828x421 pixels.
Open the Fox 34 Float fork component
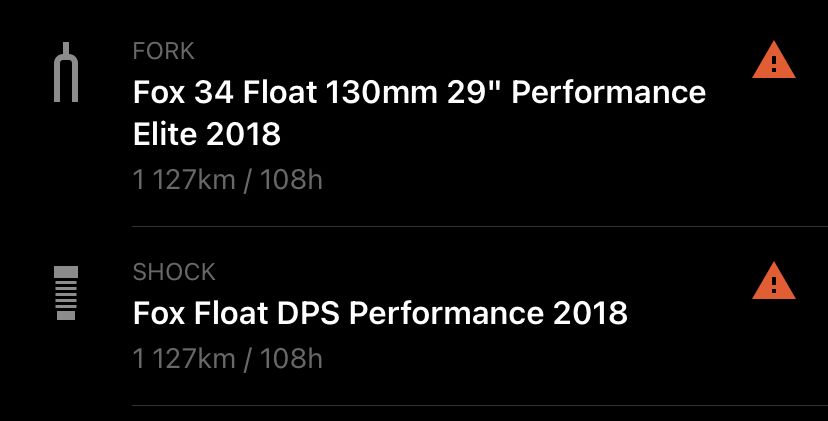(420, 113)
